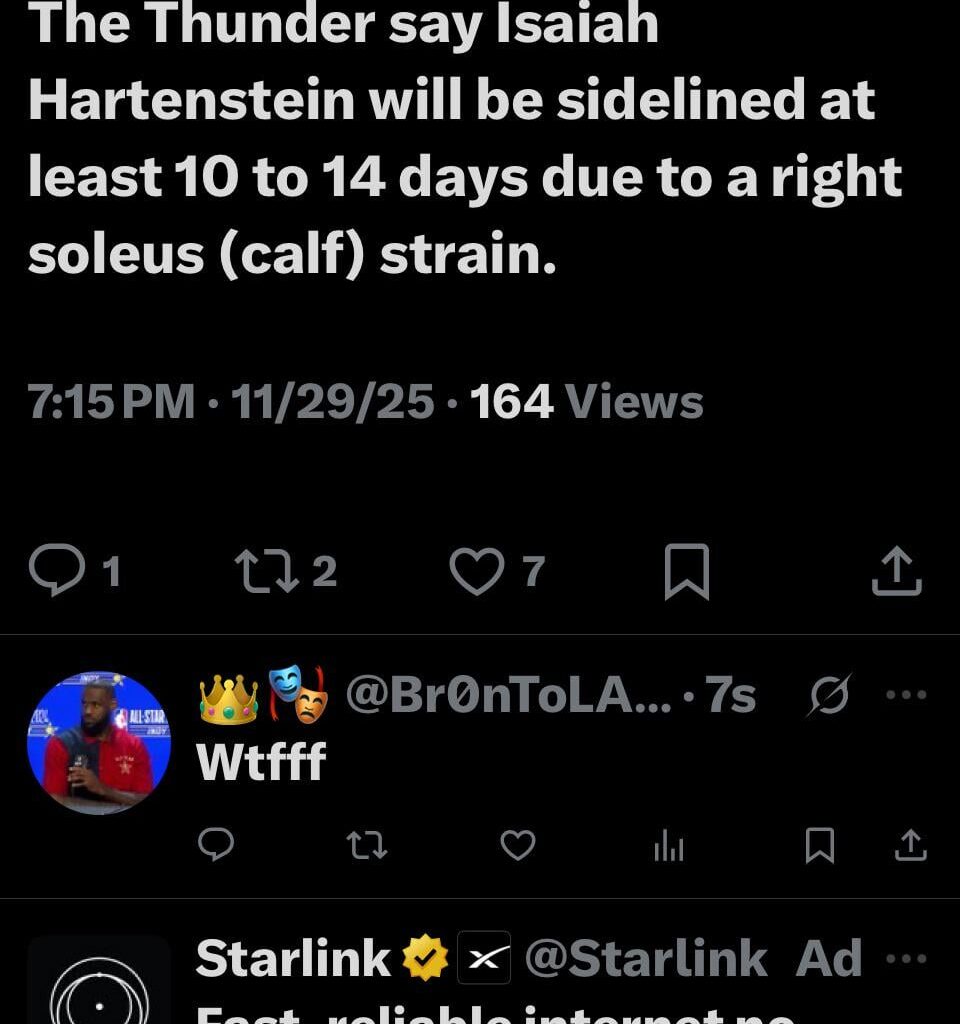This screenshot has width=960, height=1024.
Task: View analytics on the Wtfff reply
Action: coord(669,847)
